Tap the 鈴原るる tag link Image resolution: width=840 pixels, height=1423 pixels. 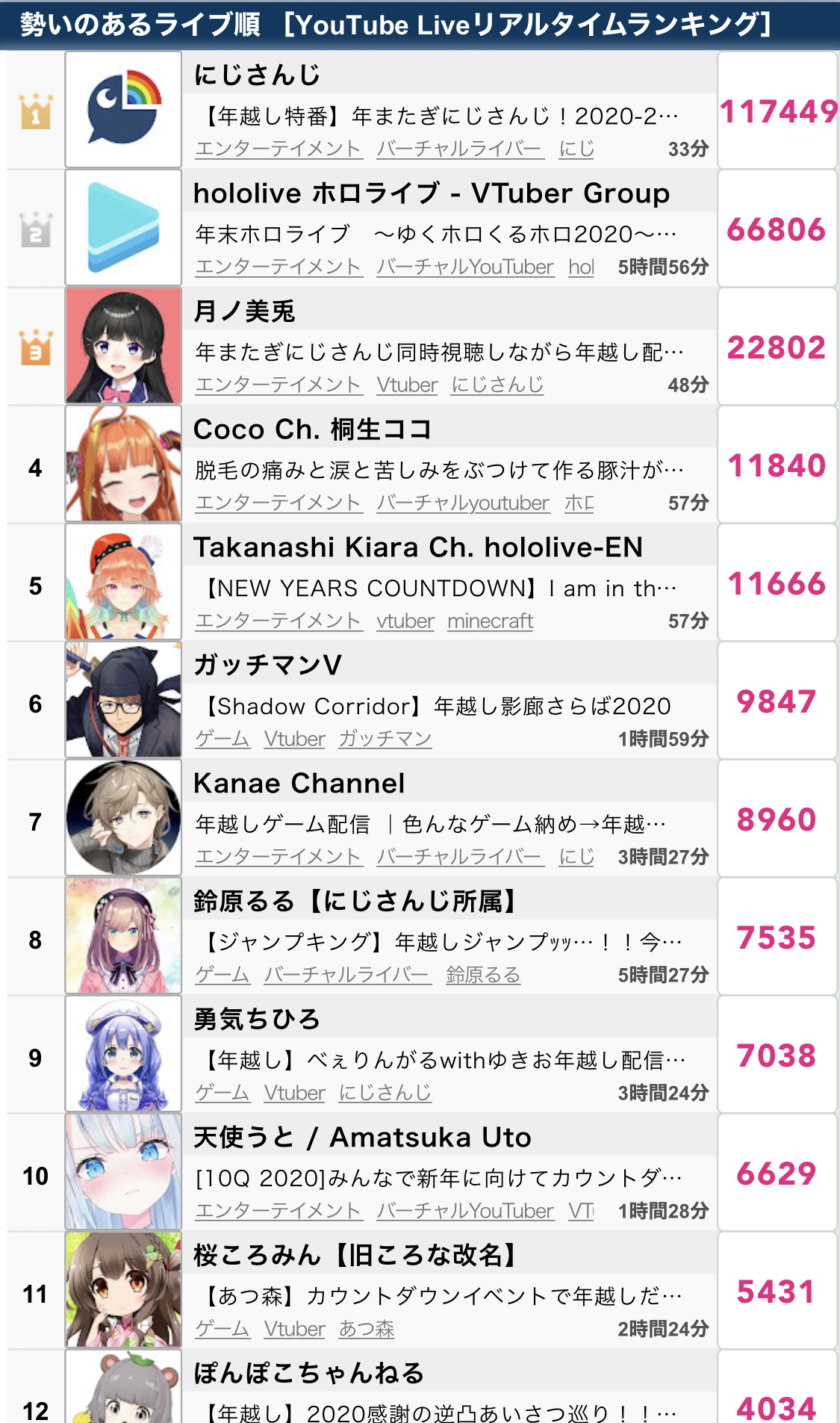[482, 975]
